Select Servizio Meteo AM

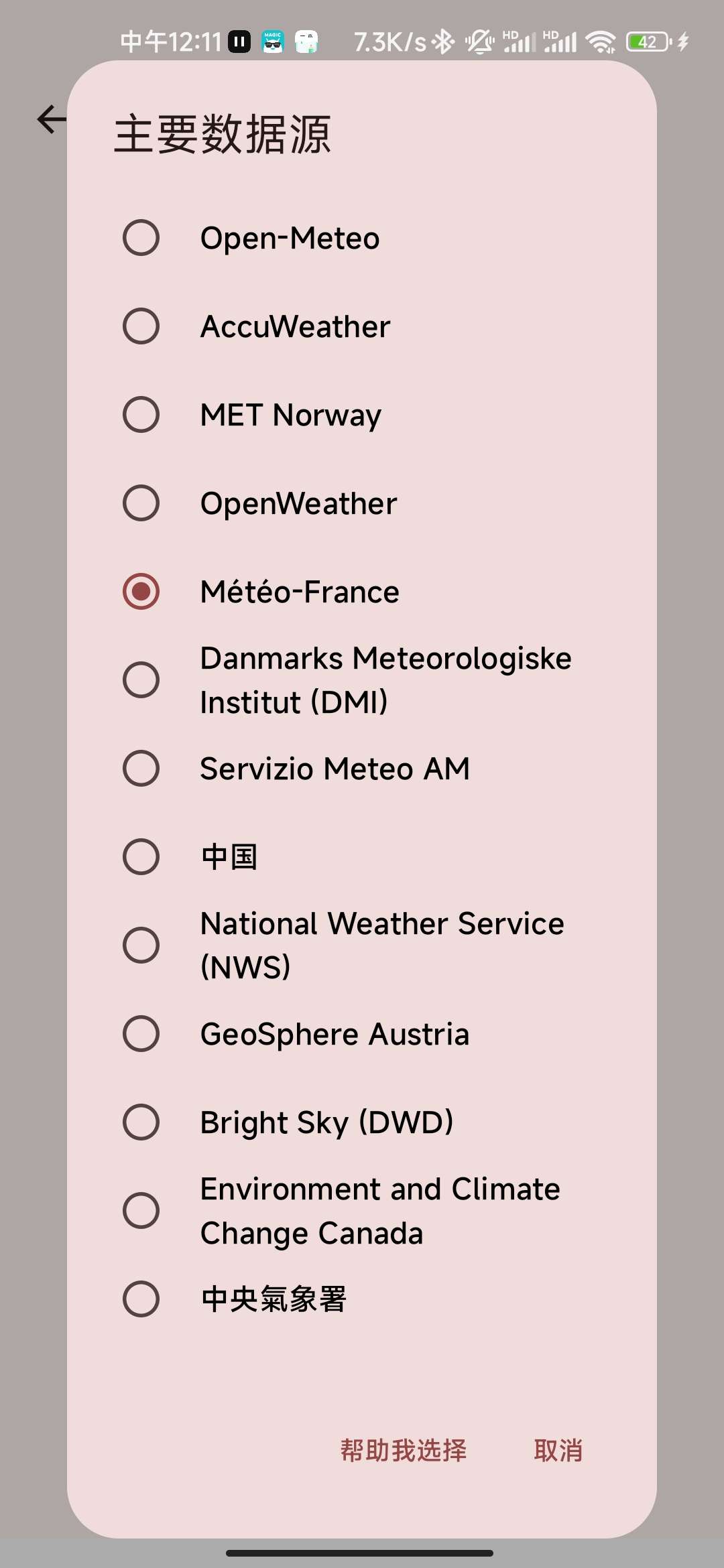(x=141, y=768)
